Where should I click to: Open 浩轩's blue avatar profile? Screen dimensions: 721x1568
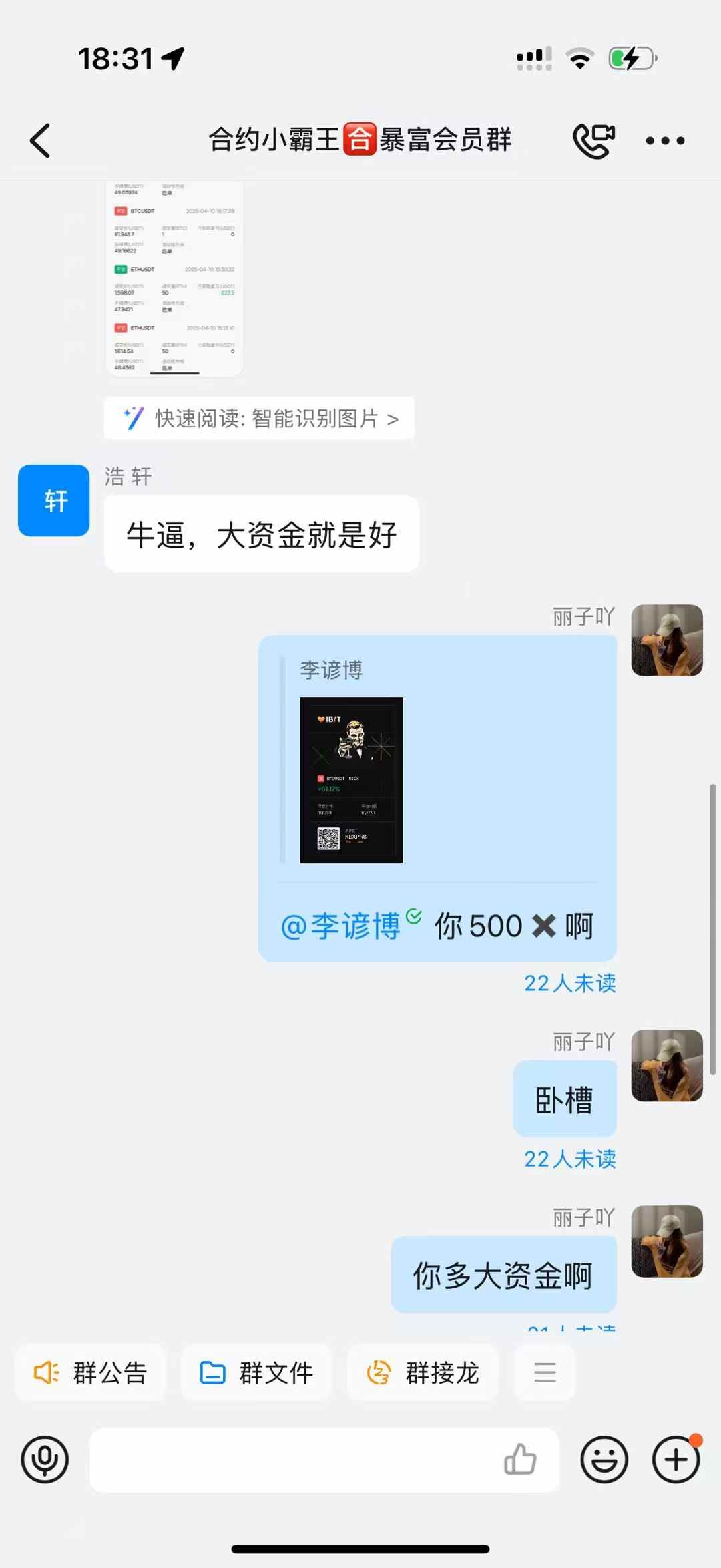[53, 501]
